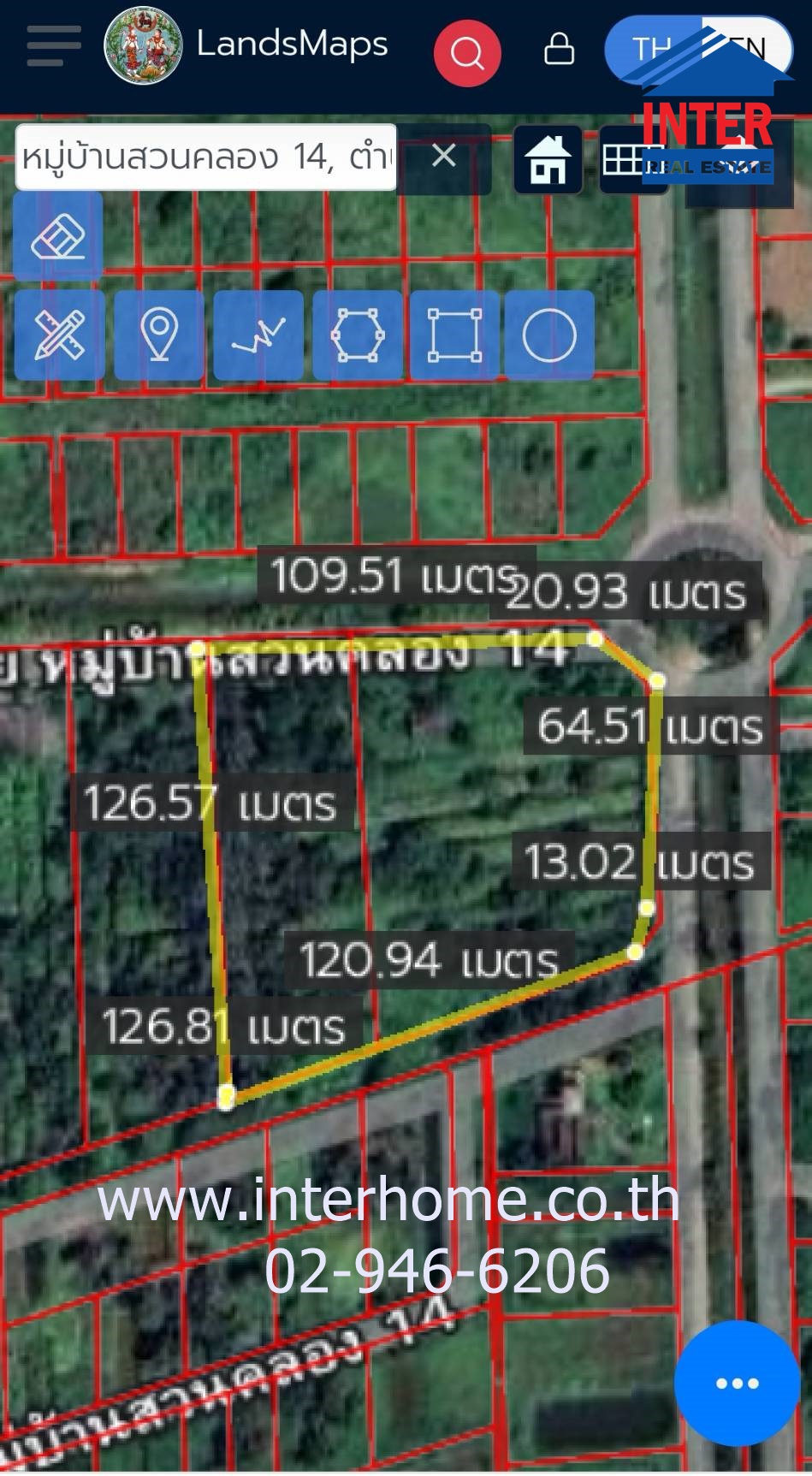Select the location pin tool

tap(159, 335)
